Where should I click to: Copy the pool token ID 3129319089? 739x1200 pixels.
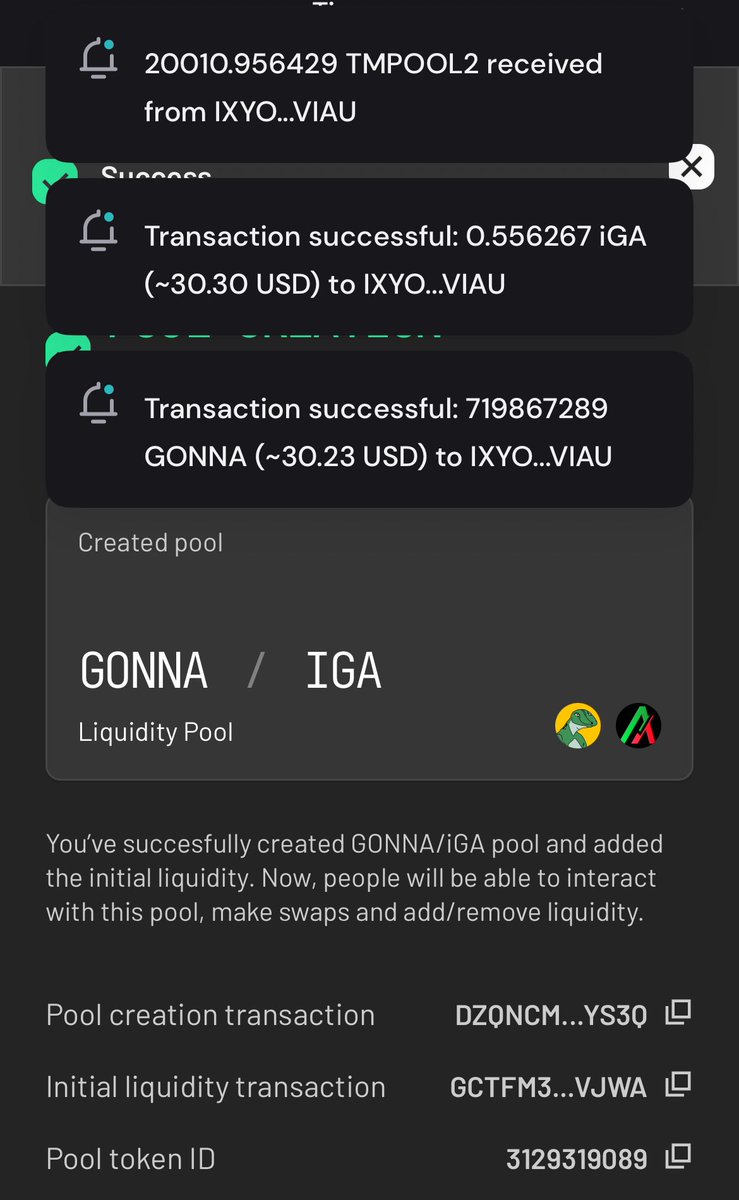pyautogui.click(x=678, y=1156)
